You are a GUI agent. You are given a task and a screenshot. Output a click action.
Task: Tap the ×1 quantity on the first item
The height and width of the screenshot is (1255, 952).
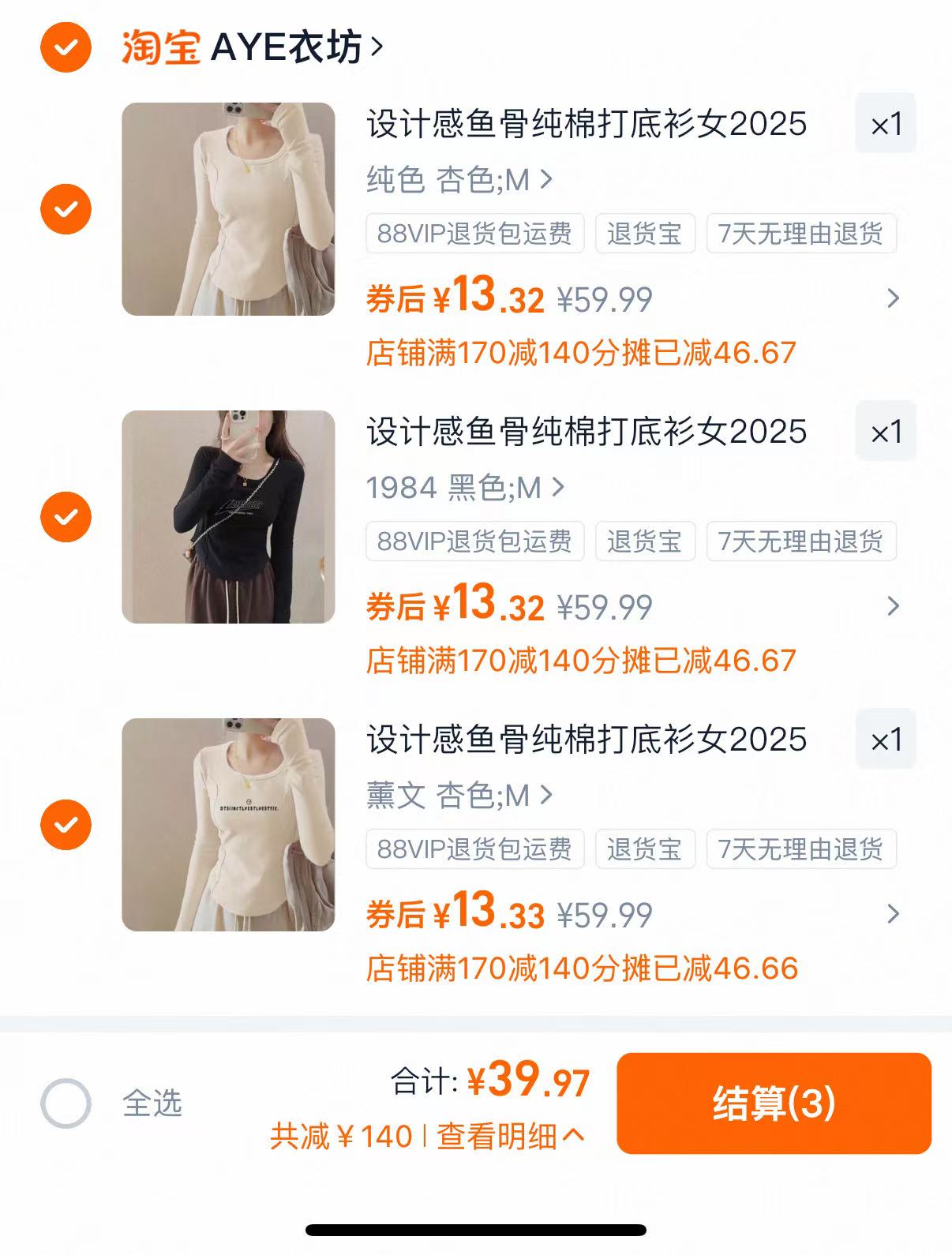885,123
